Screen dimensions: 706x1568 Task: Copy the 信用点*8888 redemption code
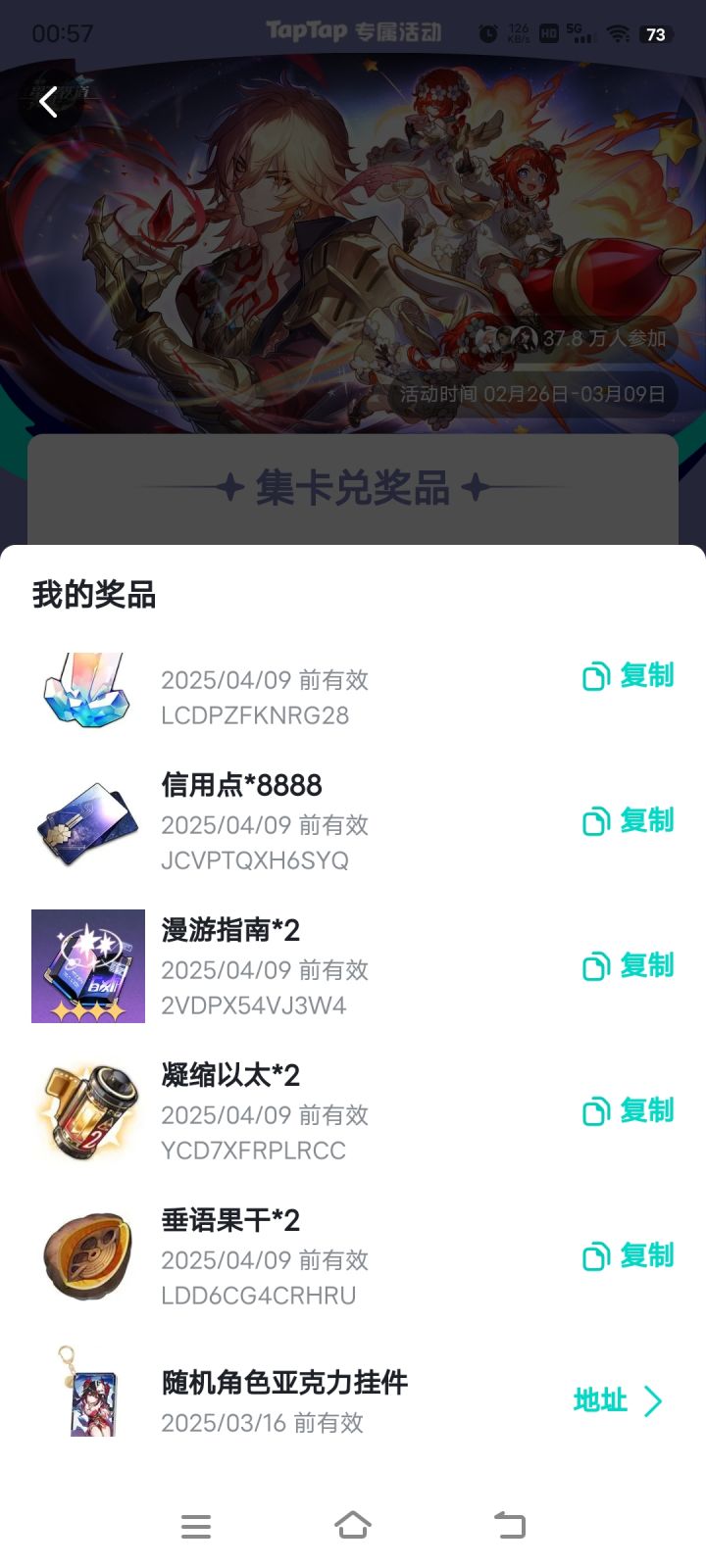tap(629, 821)
